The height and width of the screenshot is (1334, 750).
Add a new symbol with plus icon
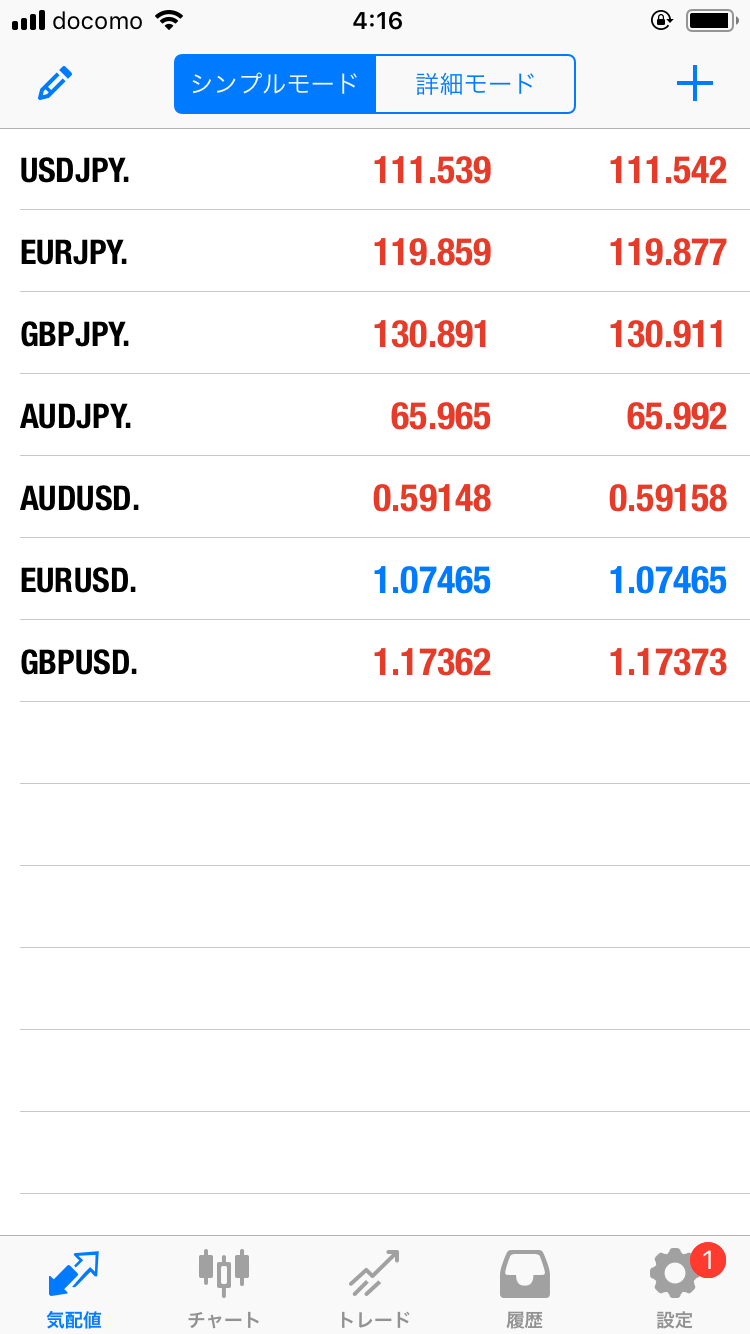coord(694,84)
